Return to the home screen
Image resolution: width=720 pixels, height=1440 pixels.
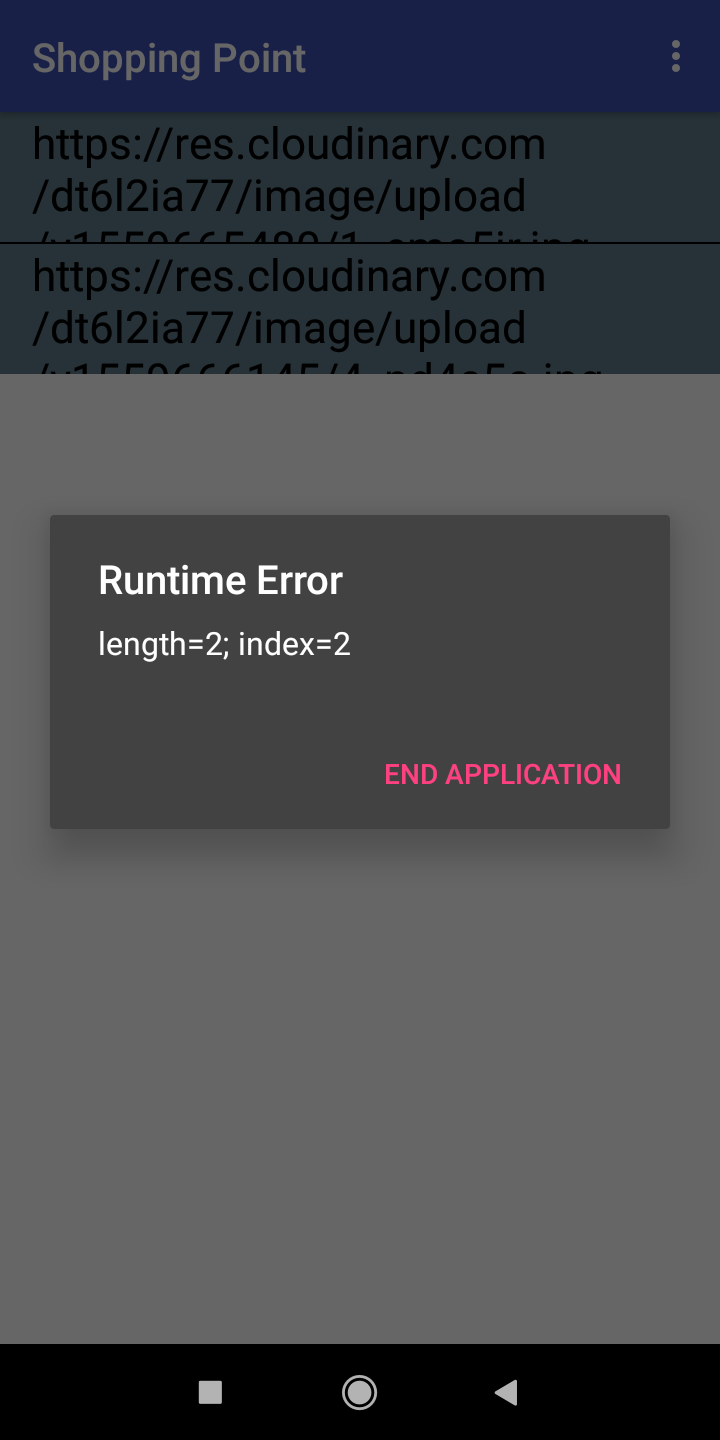[x=359, y=1392]
